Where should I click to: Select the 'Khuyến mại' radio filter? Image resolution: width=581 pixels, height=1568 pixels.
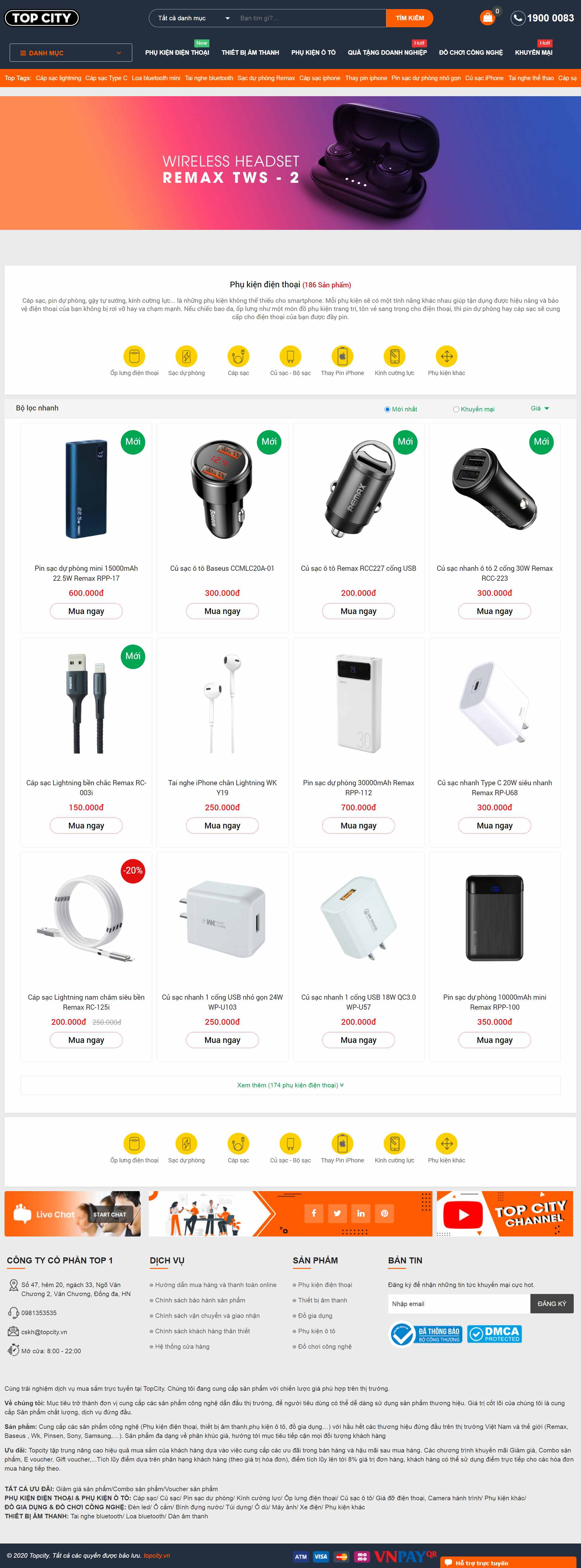[x=456, y=409]
